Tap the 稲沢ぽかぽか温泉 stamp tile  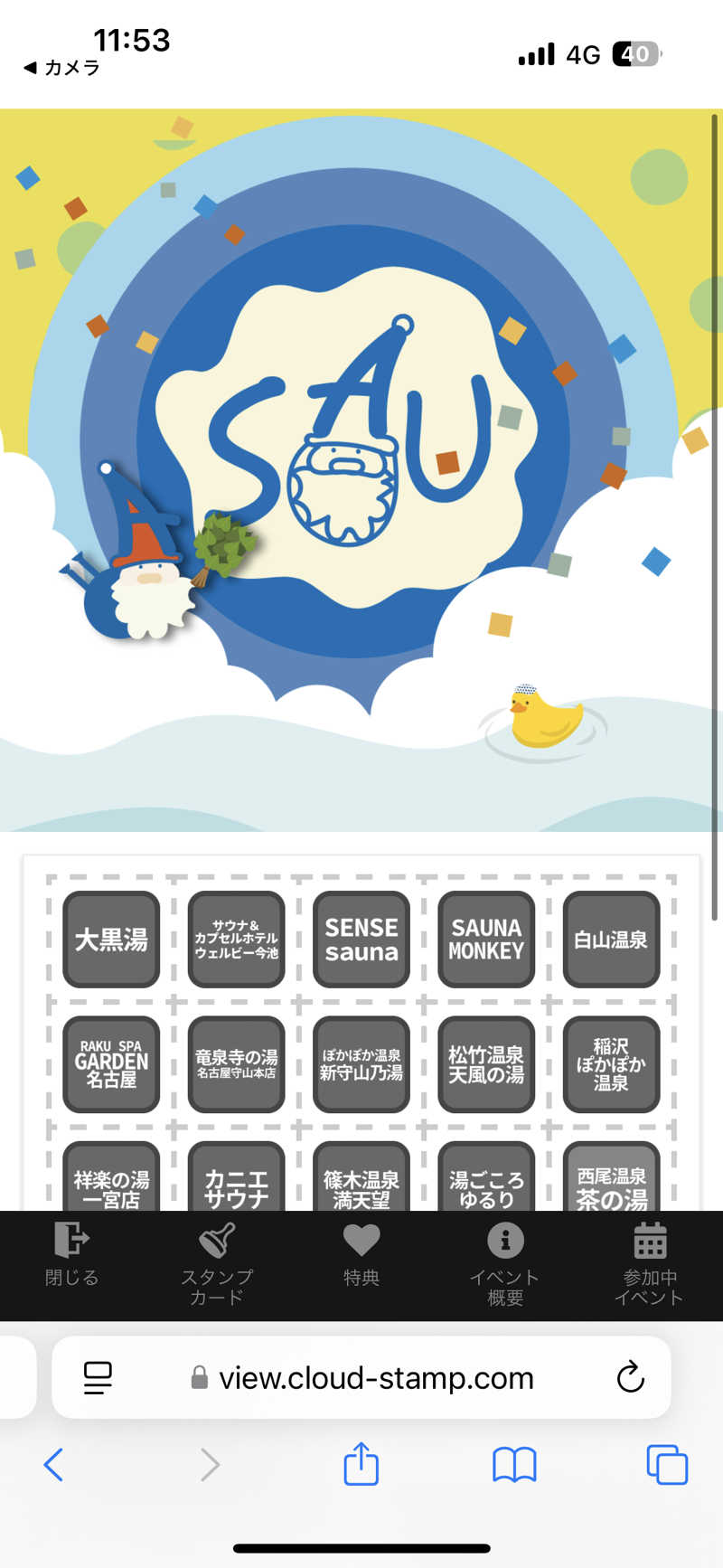coord(611,1064)
